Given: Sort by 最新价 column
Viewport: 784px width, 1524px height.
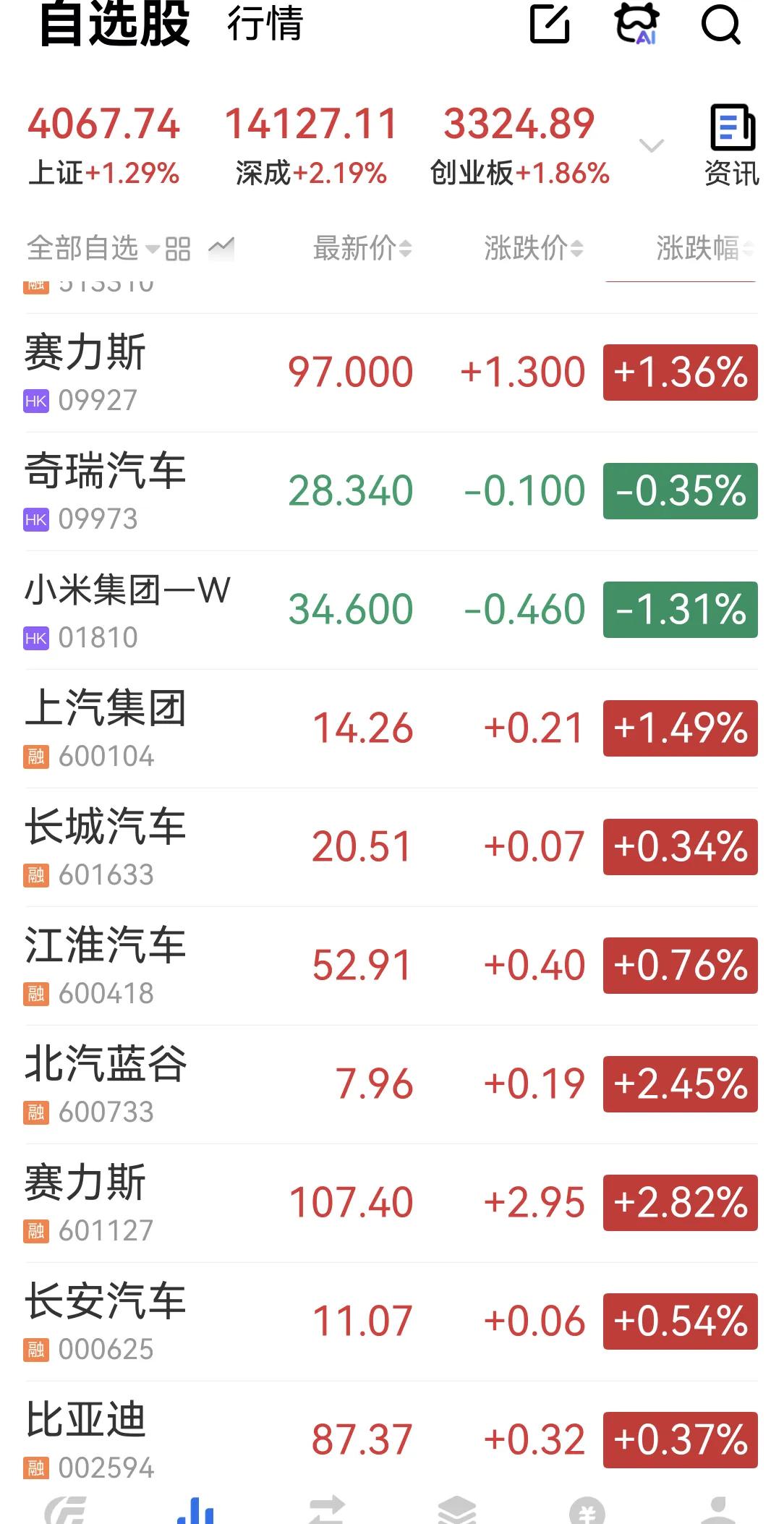Looking at the screenshot, I should point(362,248).
